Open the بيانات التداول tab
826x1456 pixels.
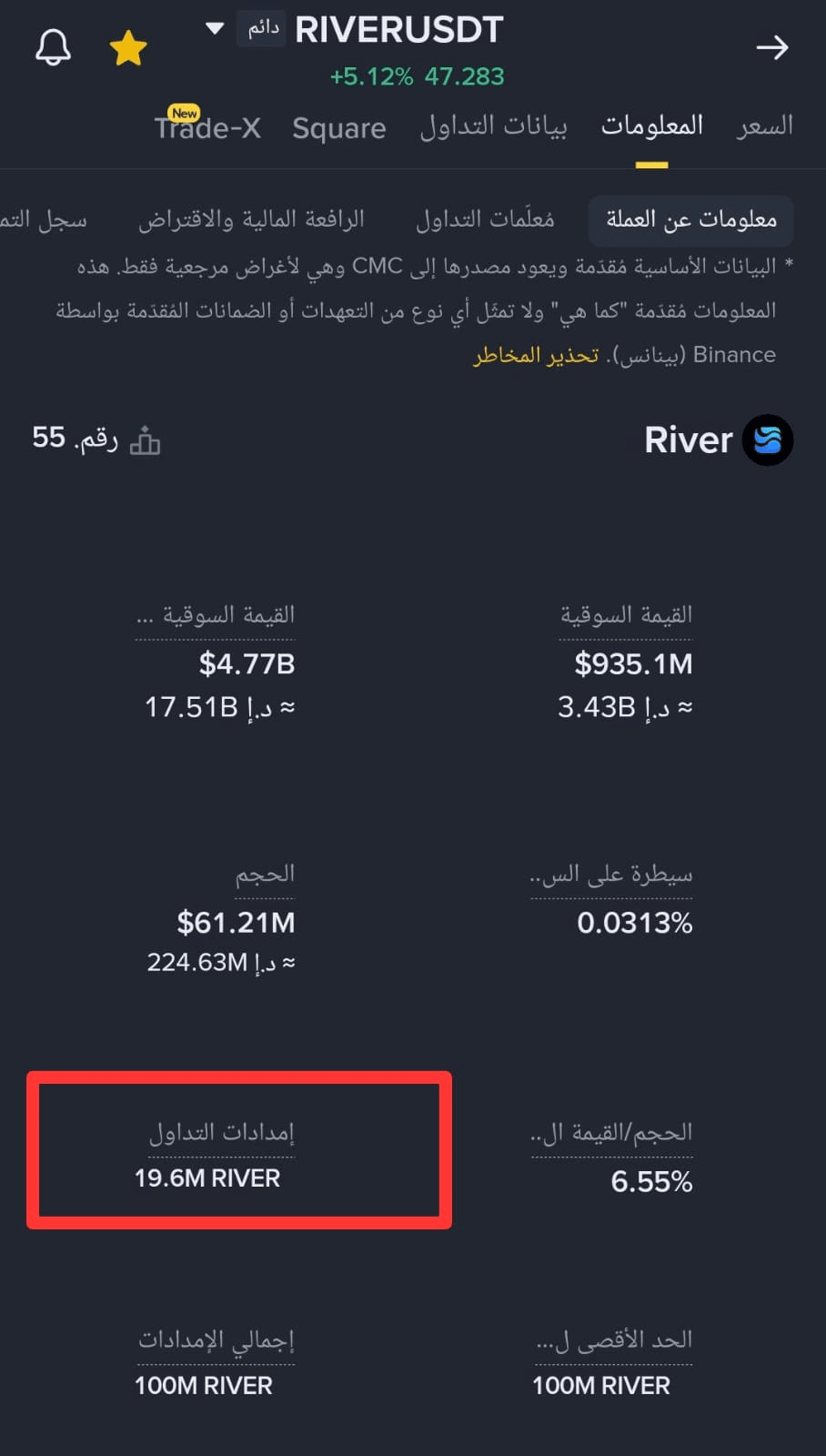pyautogui.click(x=493, y=126)
